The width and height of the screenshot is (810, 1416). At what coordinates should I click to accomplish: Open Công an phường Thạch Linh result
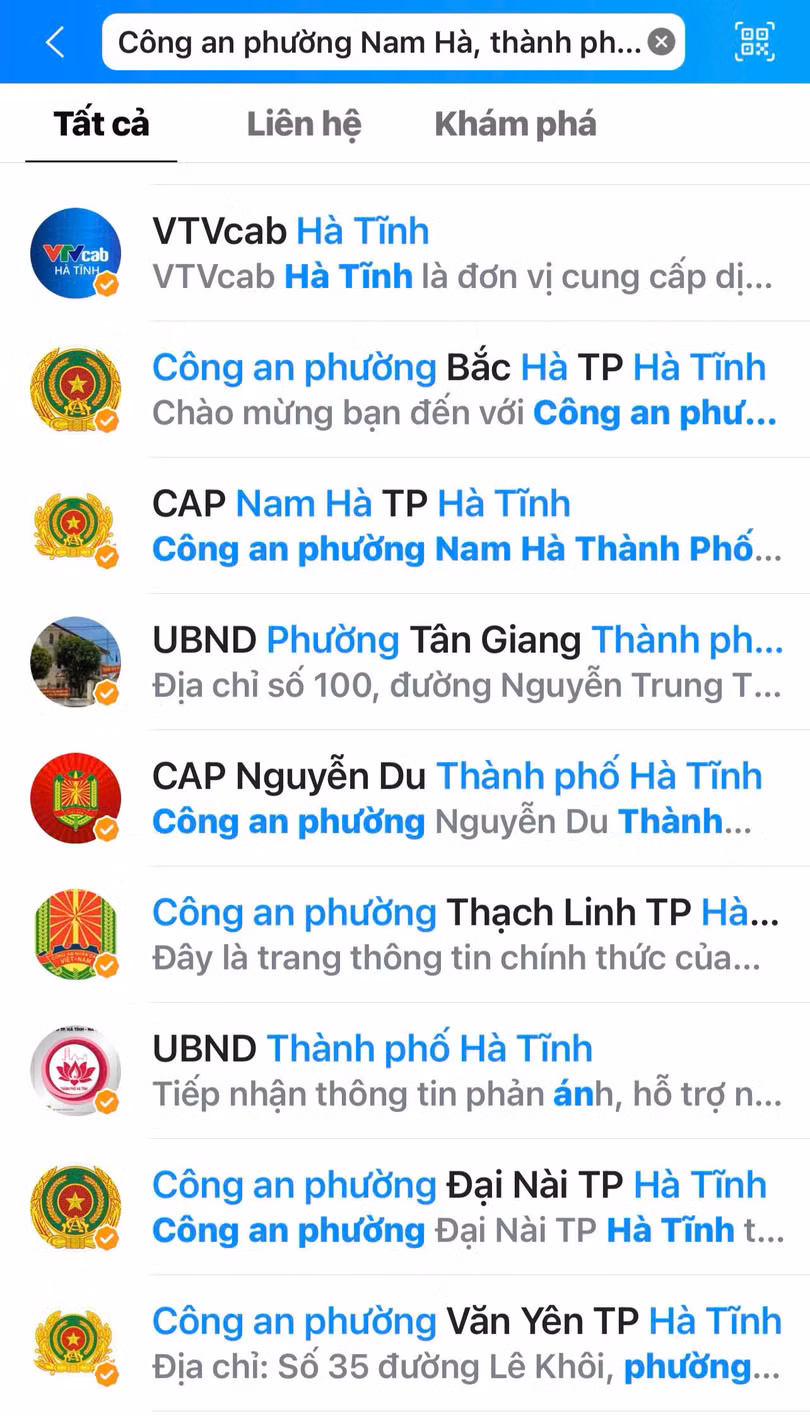point(460,933)
